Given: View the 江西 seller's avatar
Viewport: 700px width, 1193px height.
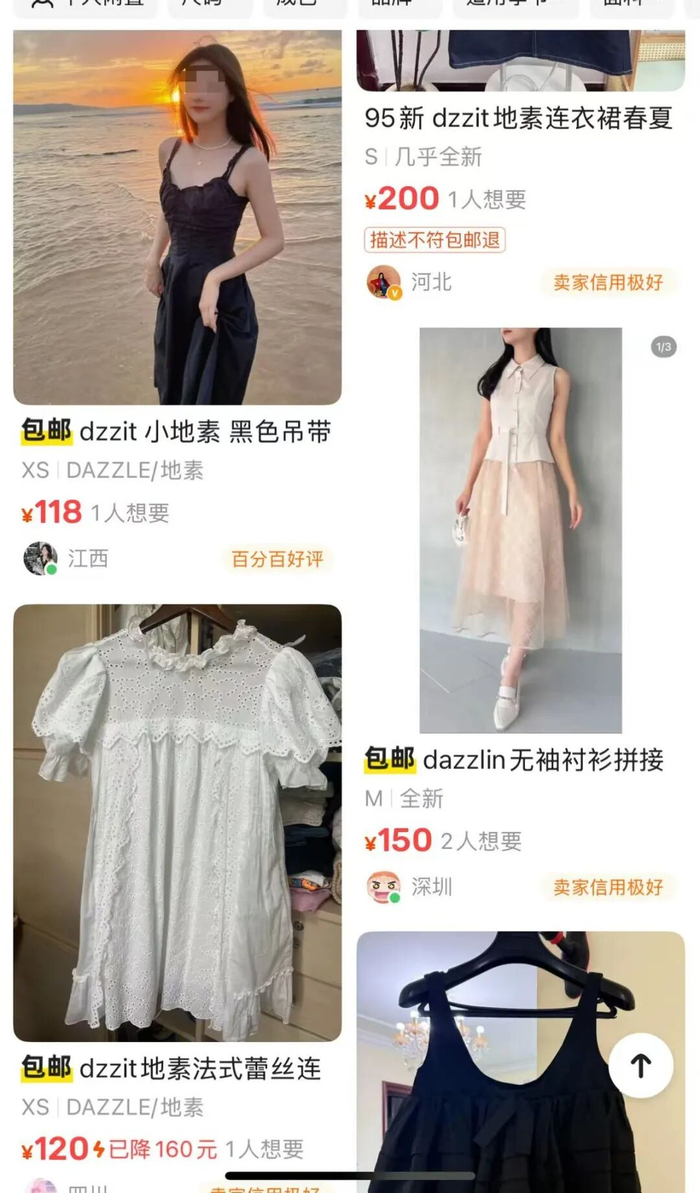Looking at the screenshot, I should coord(40,558).
